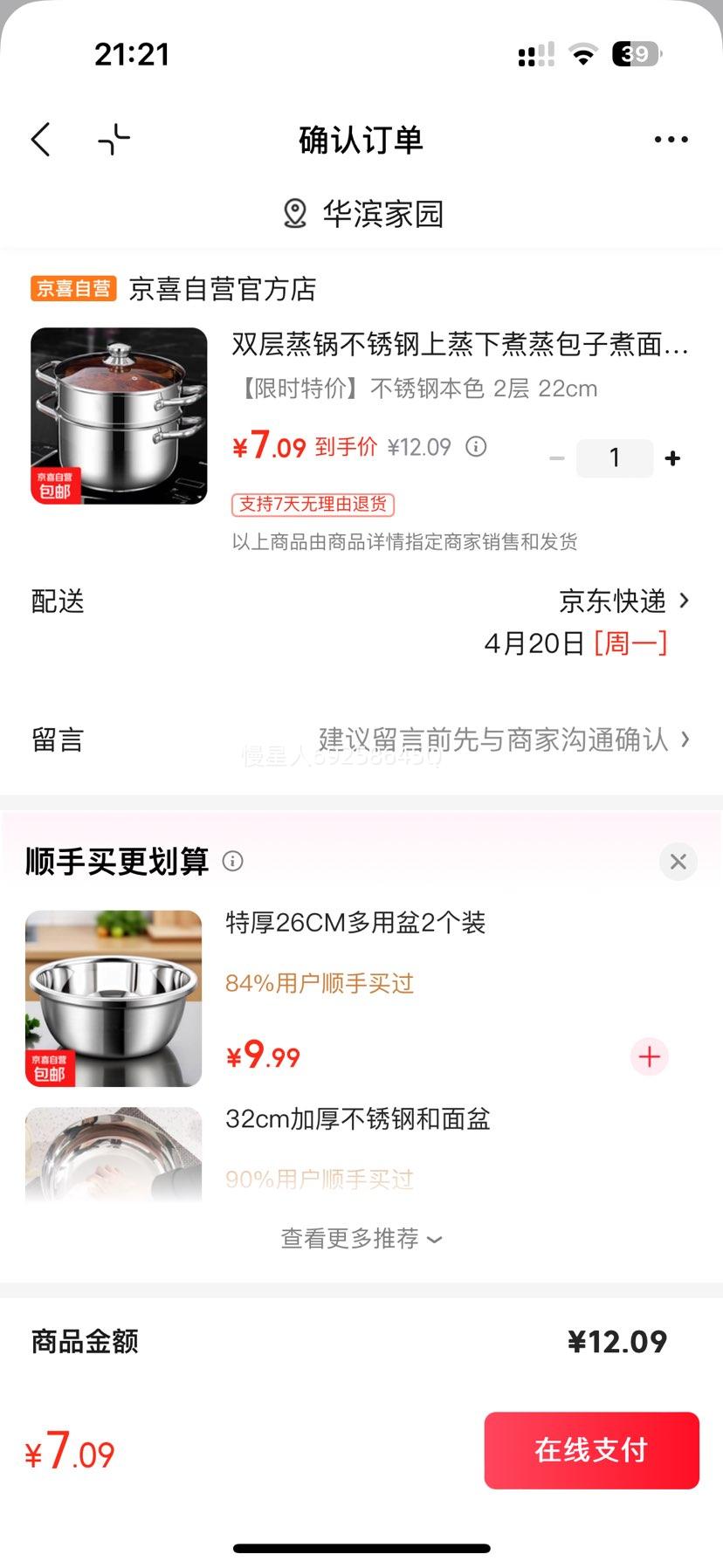The width and height of the screenshot is (723, 1568).
Task: Expand 查看更多推荐 to see more recommendations
Action: [361, 1238]
